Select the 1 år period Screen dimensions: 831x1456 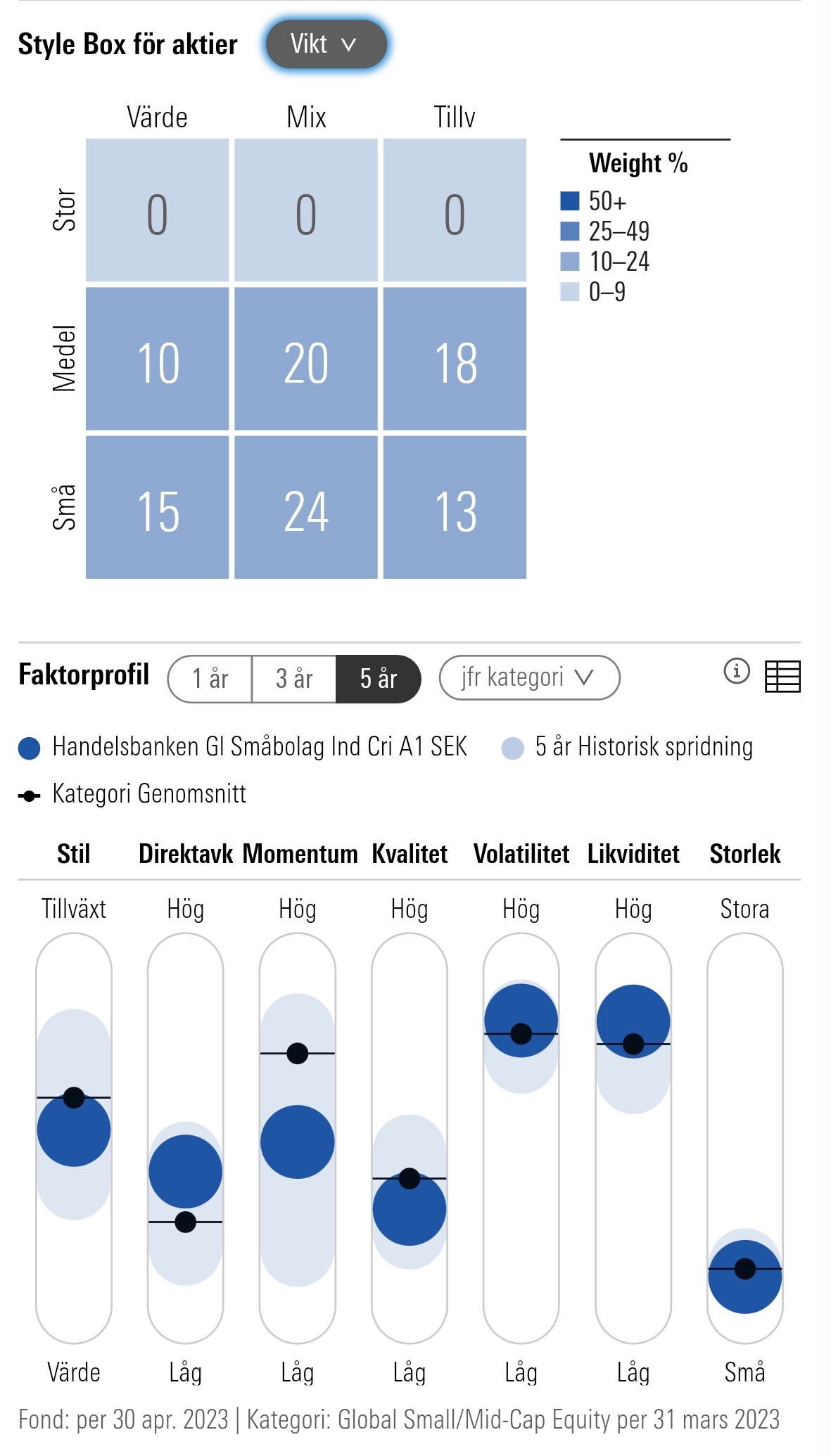pyautogui.click(x=210, y=679)
